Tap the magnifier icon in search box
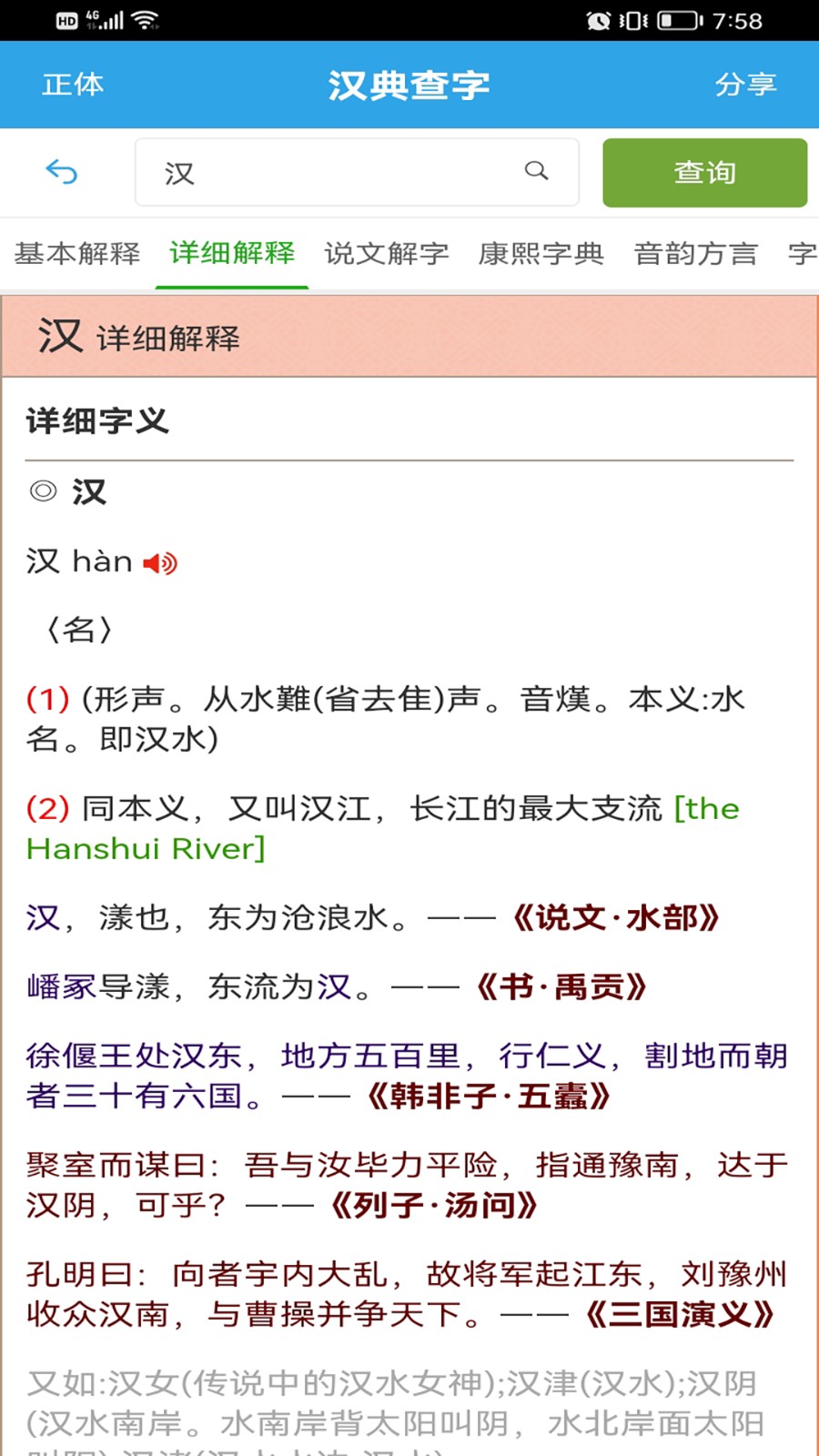 [537, 171]
